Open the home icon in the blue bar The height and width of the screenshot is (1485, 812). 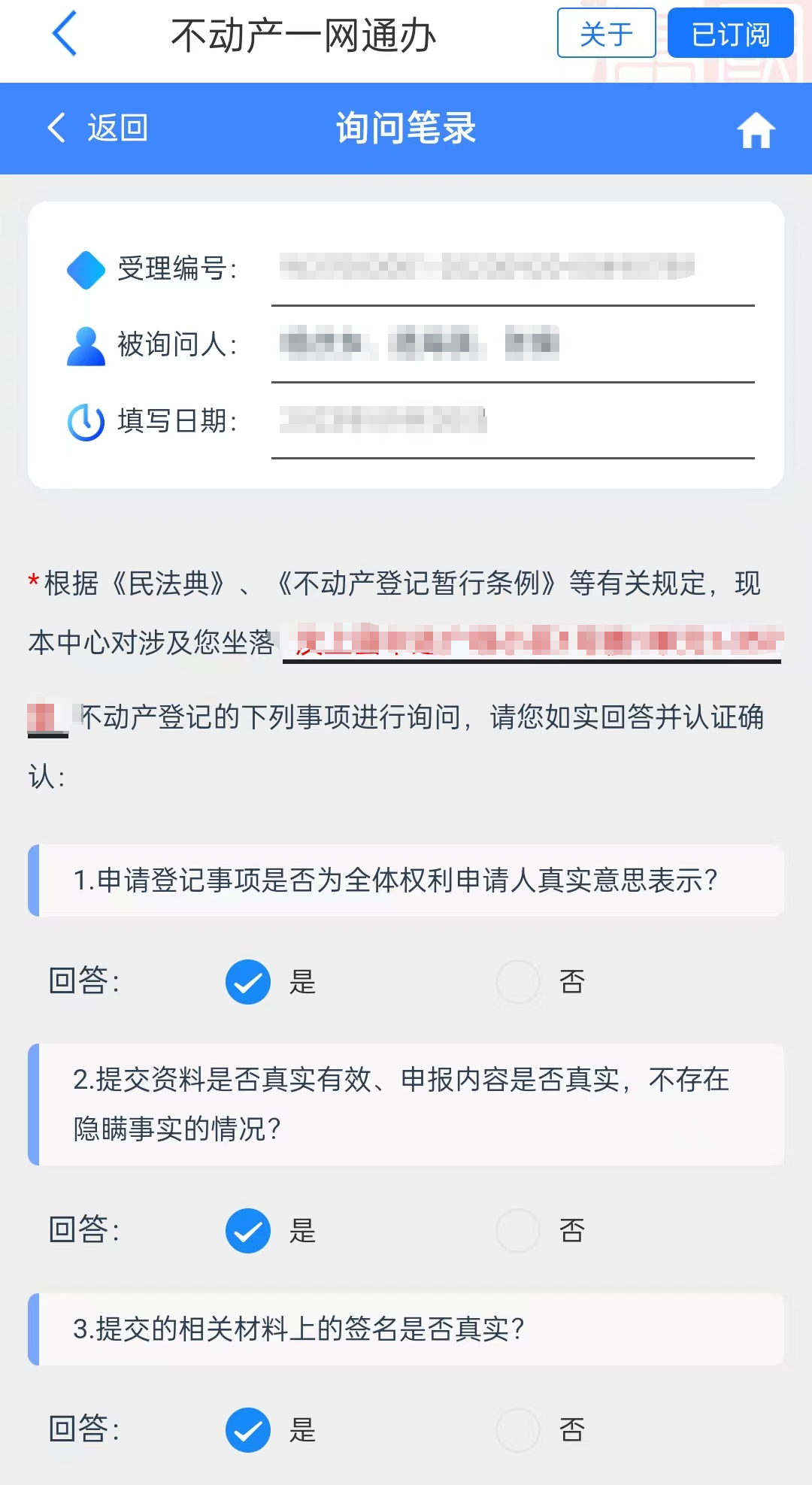coord(755,130)
